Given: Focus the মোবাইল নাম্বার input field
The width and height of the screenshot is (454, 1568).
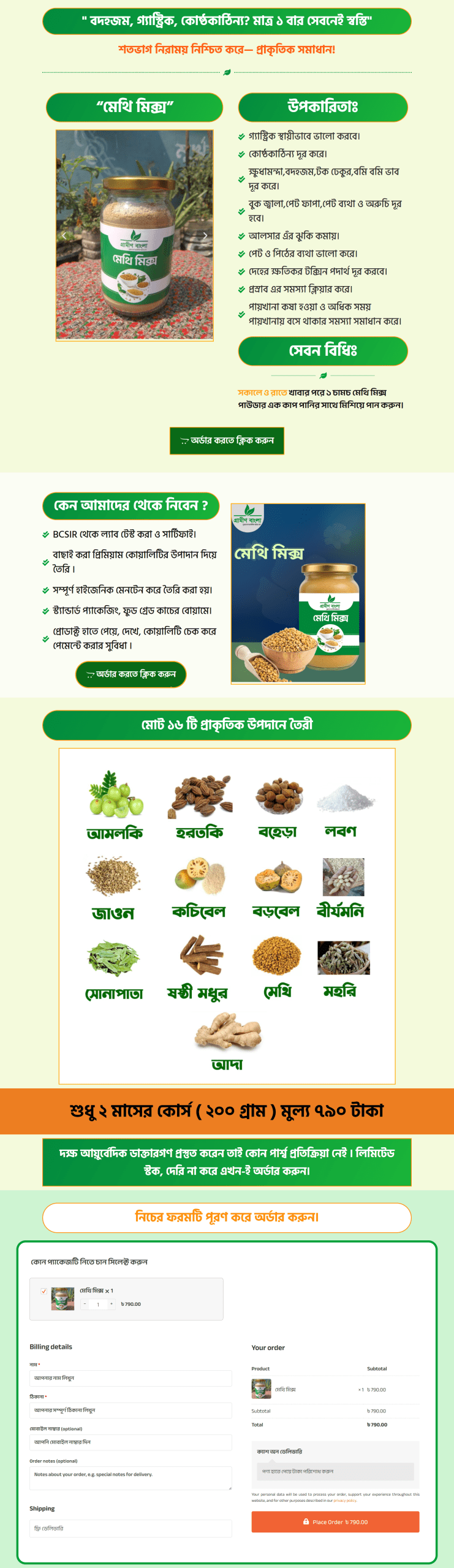Looking at the screenshot, I should (131, 1442).
